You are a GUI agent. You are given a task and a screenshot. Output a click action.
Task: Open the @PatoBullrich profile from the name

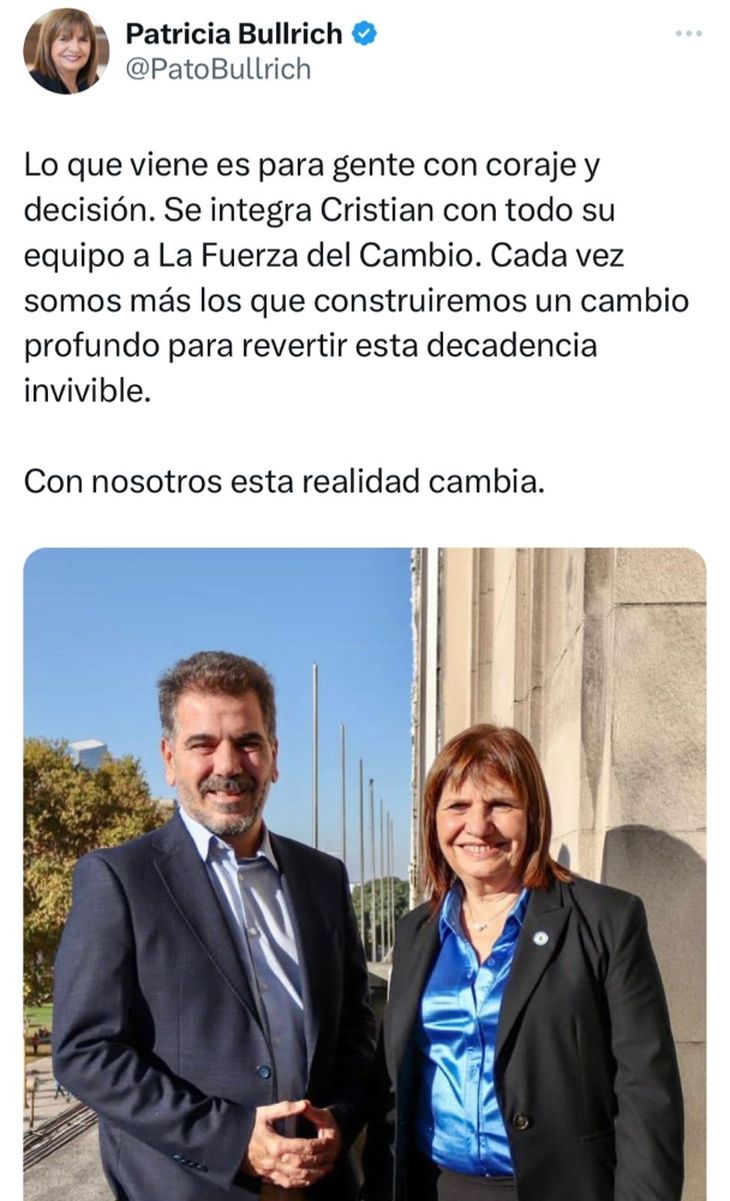pyautogui.click(x=233, y=34)
